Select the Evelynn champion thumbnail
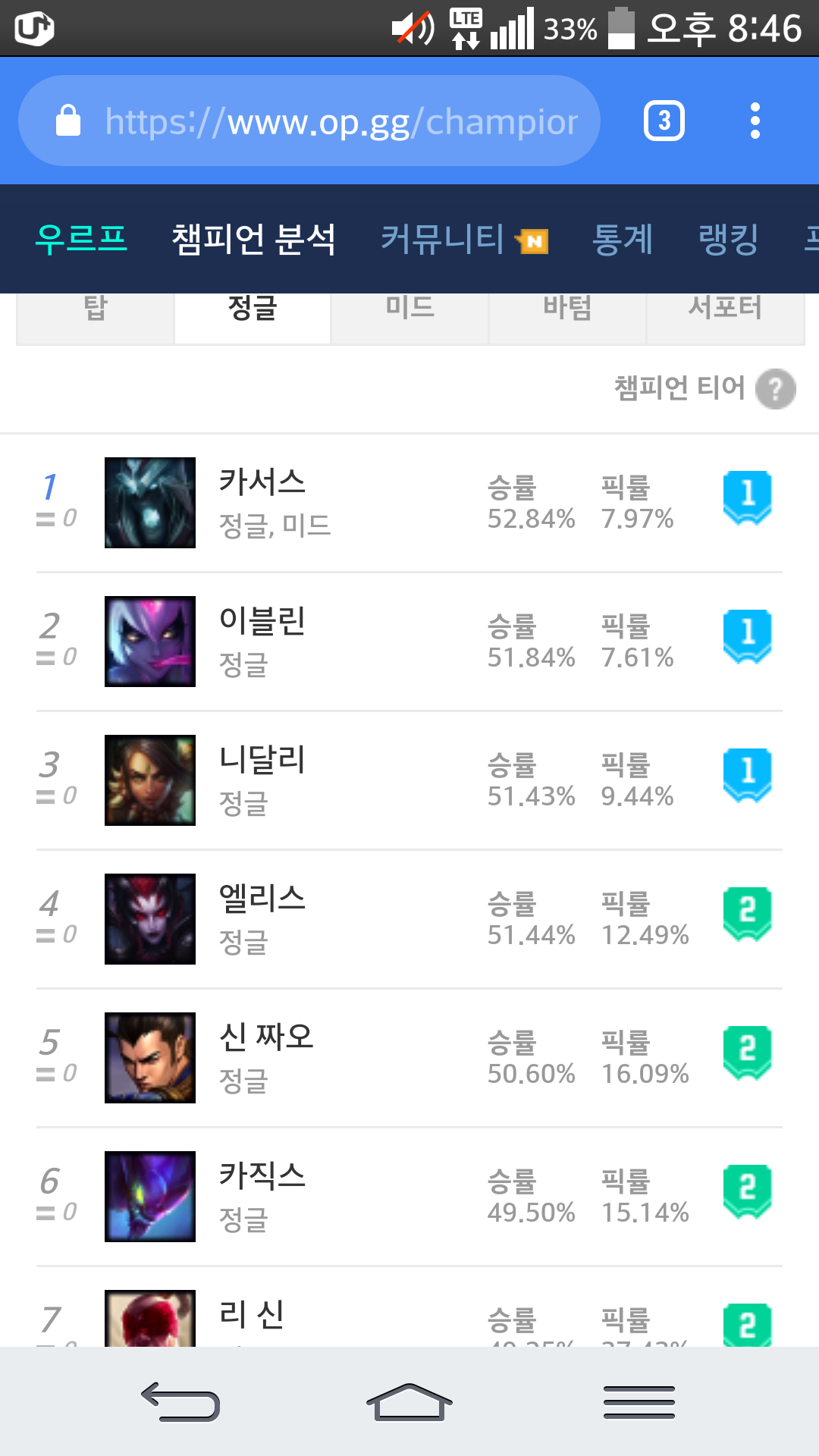 [149, 640]
